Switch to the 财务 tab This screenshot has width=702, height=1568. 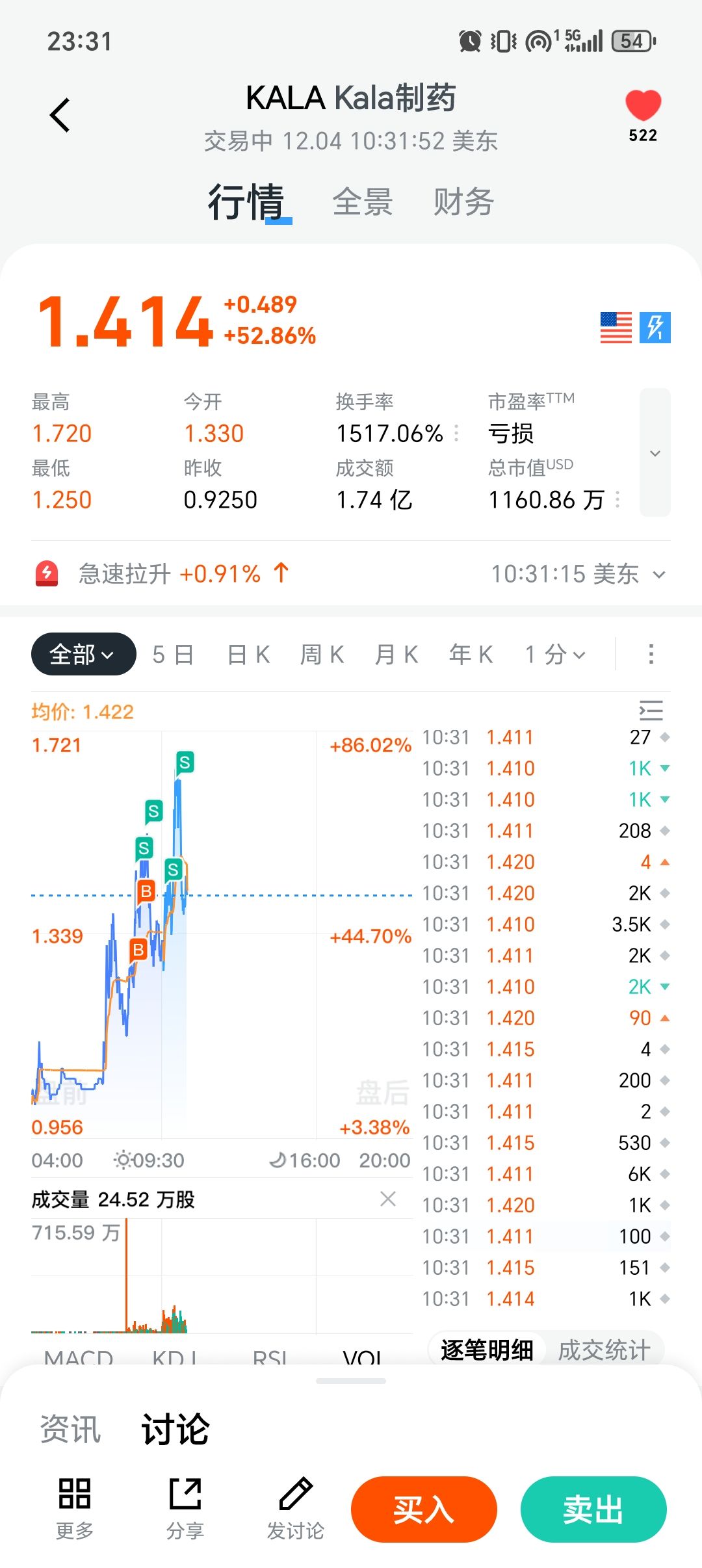coord(463,202)
